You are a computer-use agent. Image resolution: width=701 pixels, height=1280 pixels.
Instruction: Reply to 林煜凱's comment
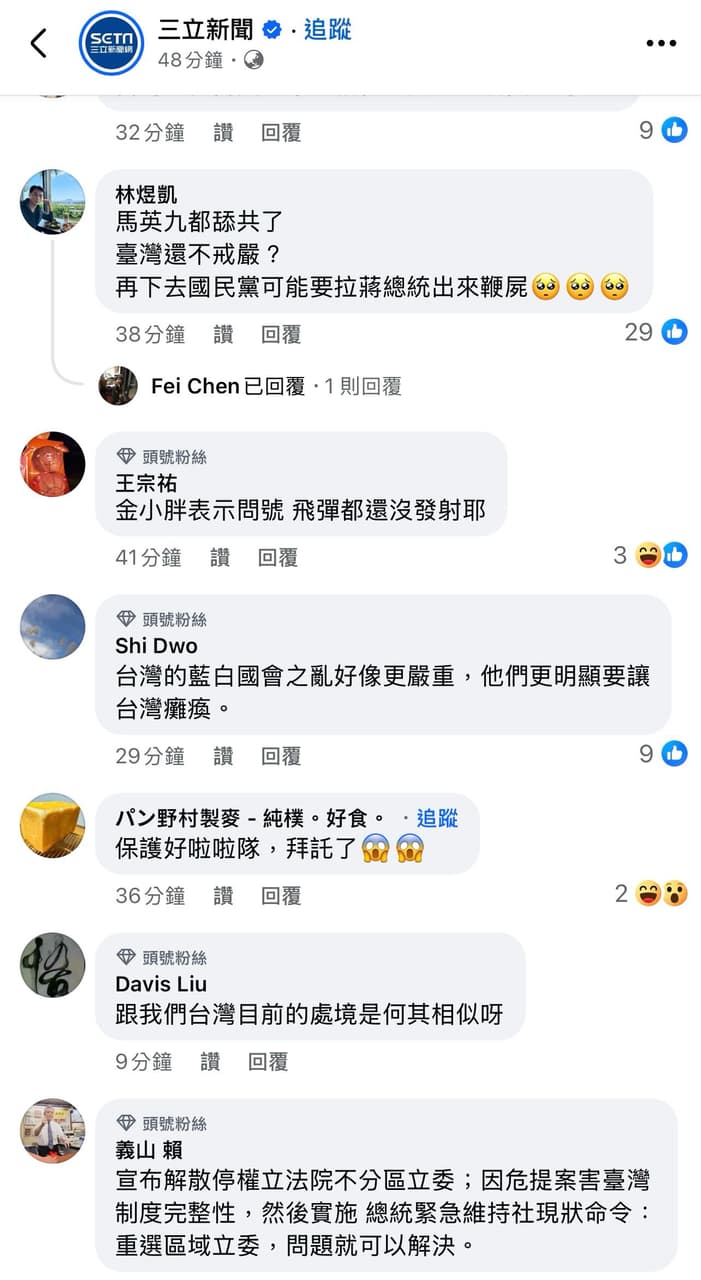click(x=281, y=334)
